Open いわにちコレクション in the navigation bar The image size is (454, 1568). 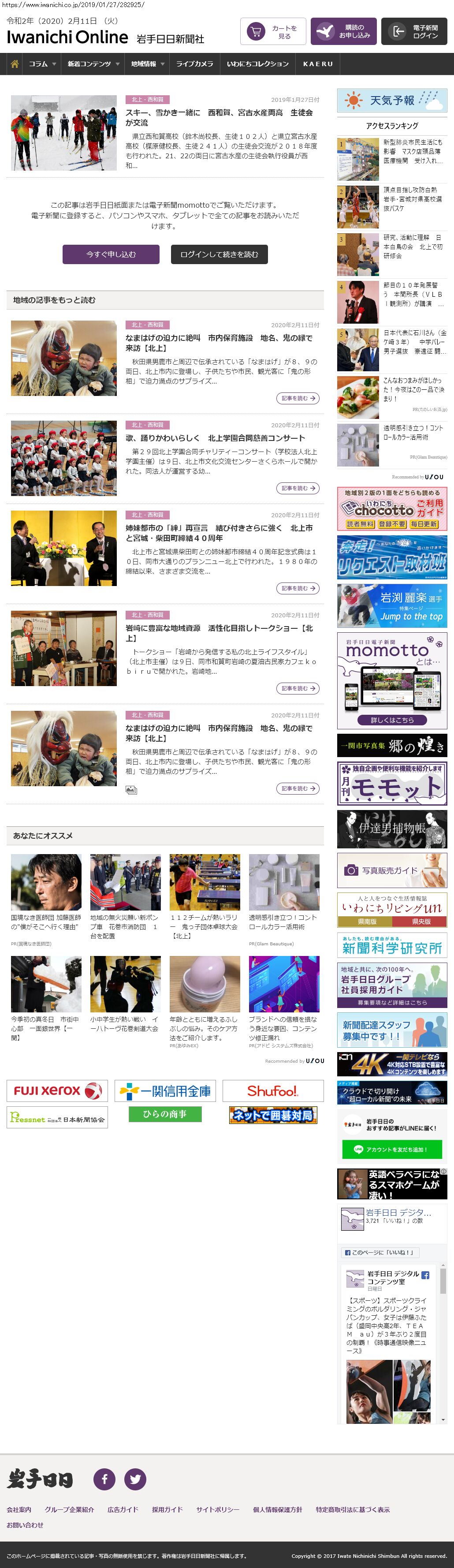pyautogui.click(x=257, y=64)
